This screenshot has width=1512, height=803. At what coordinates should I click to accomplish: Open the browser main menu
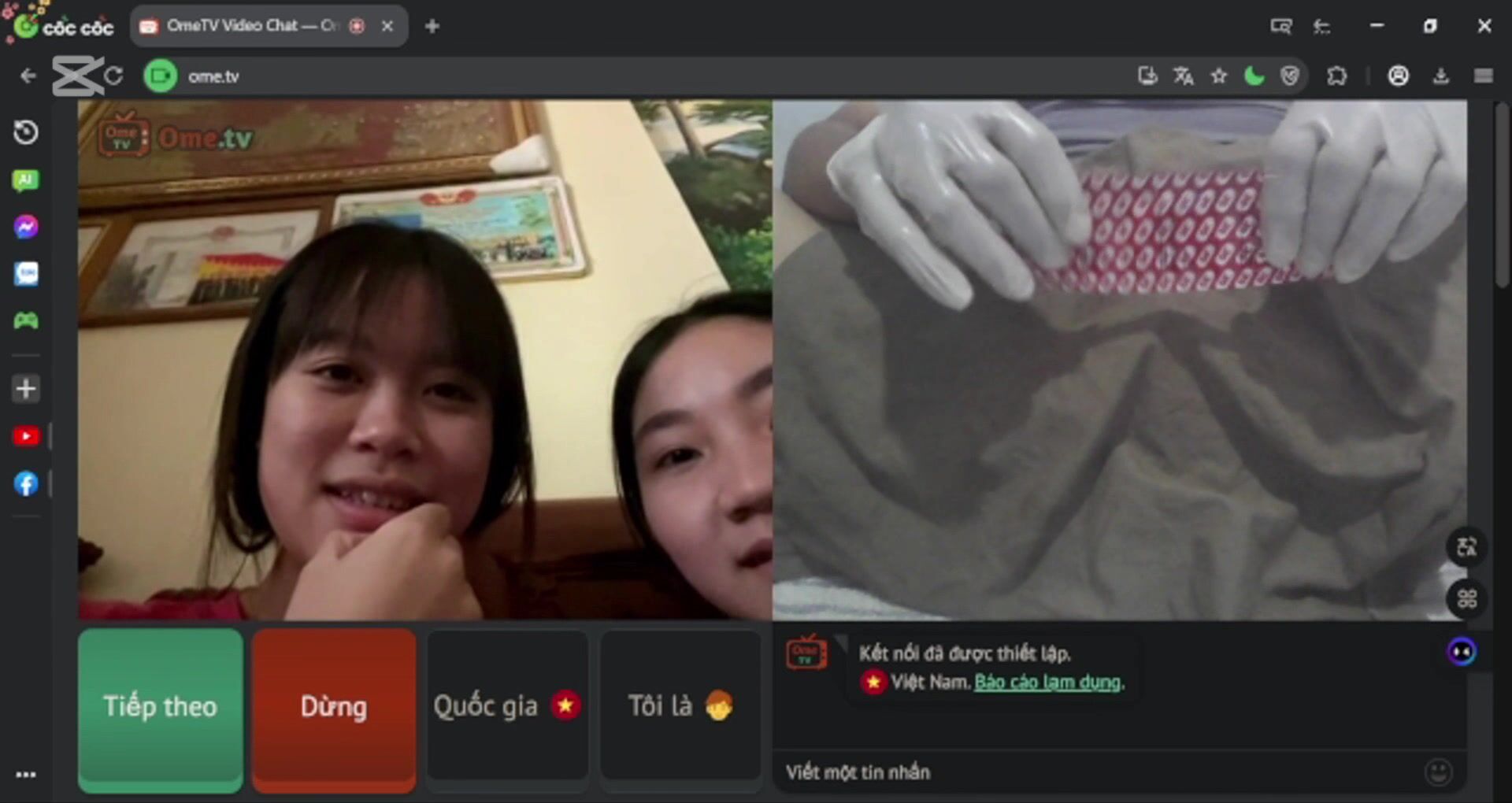1484,76
